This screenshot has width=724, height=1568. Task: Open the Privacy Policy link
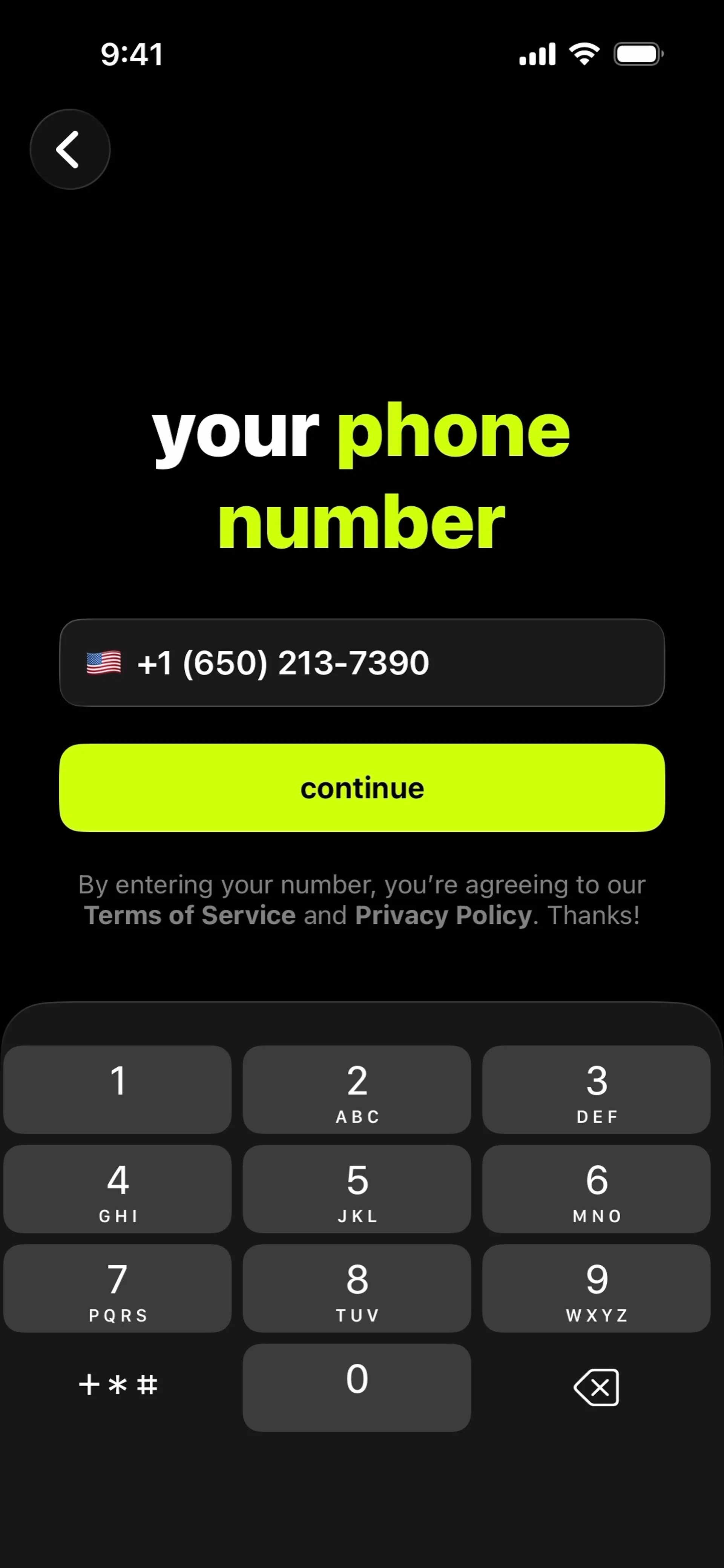443,915
